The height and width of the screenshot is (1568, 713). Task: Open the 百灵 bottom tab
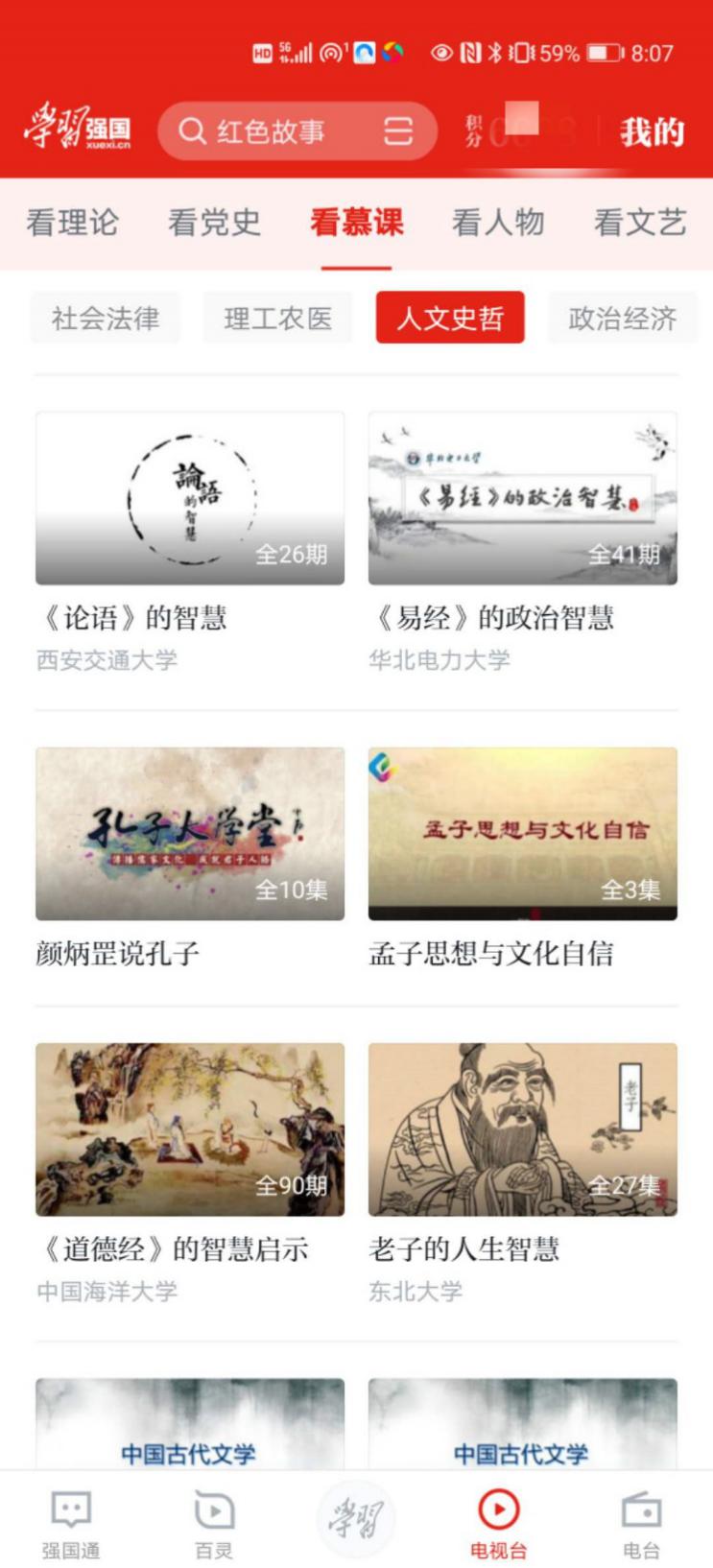213,1523
